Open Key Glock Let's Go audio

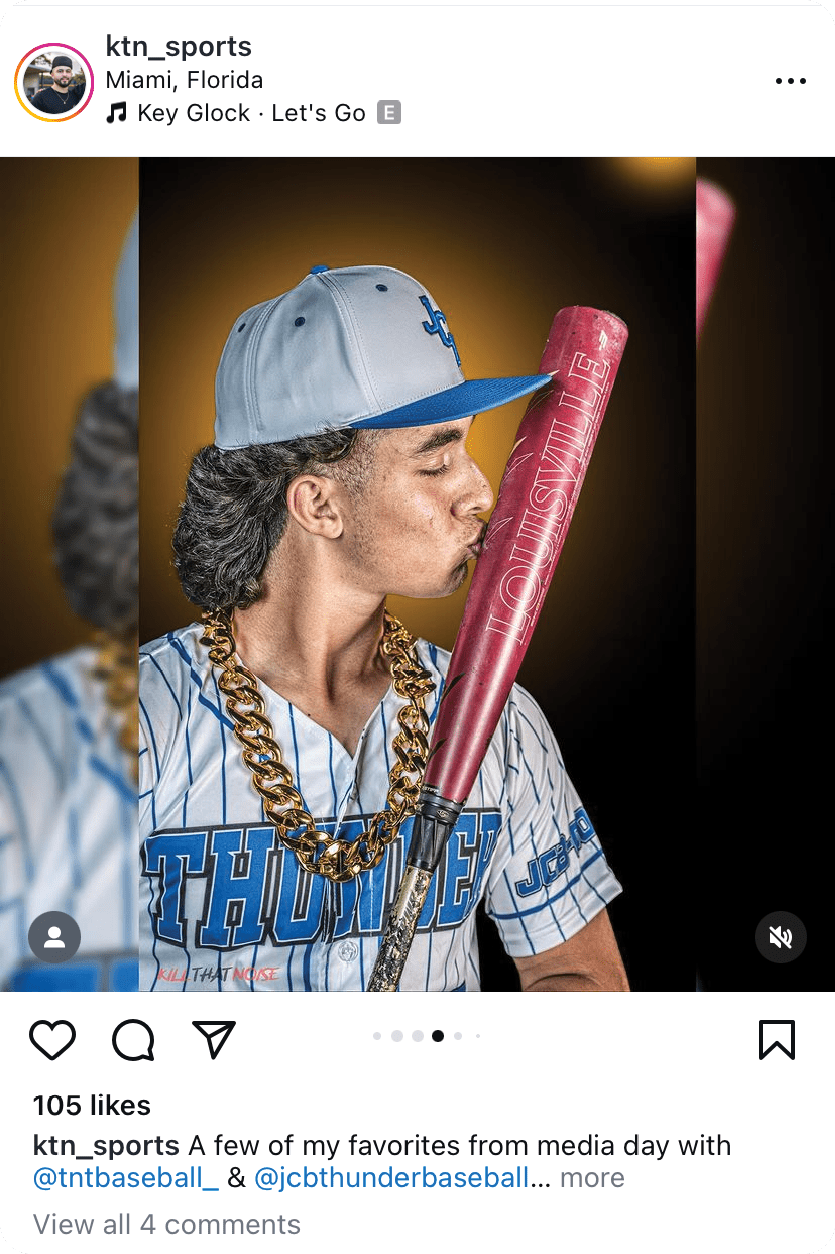250,113
